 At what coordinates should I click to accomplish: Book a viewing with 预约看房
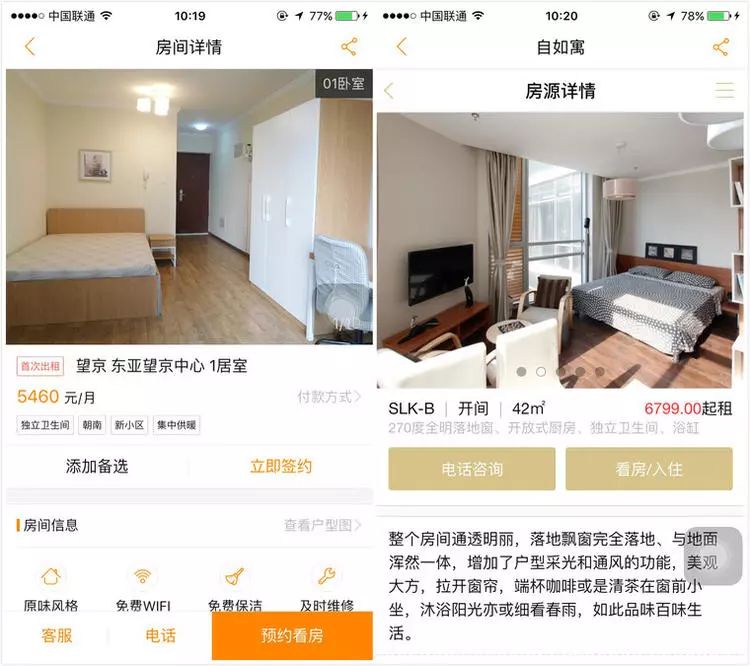(x=292, y=636)
